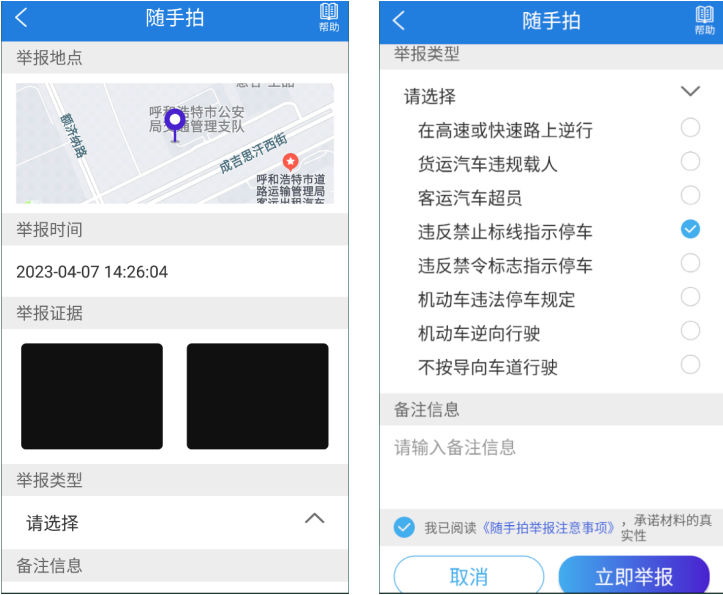Image resolution: width=723 pixels, height=595 pixels.
Task: Select 在高速或快速路上逆行 option
Action: (x=690, y=128)
